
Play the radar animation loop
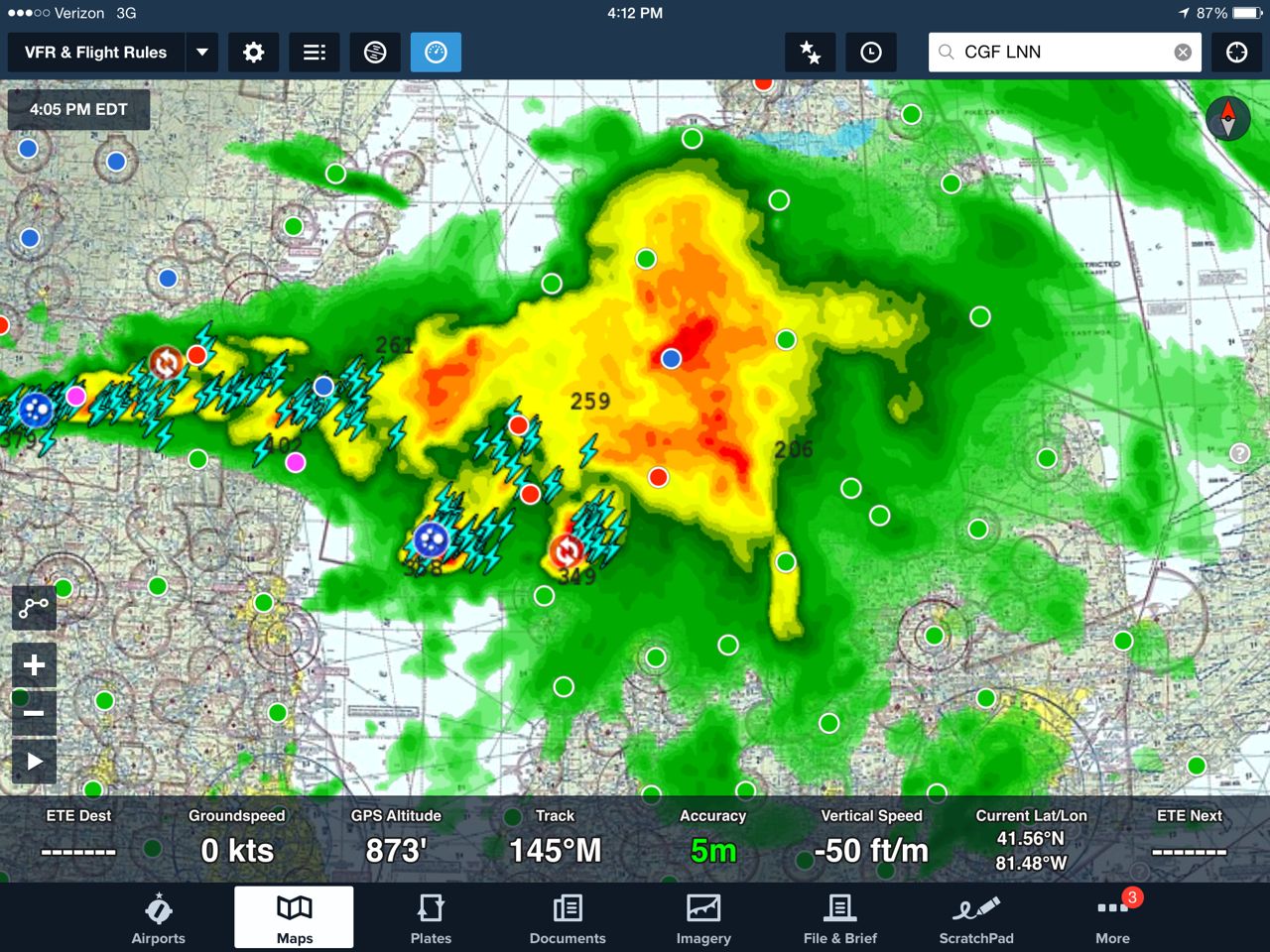coord(34,762)
